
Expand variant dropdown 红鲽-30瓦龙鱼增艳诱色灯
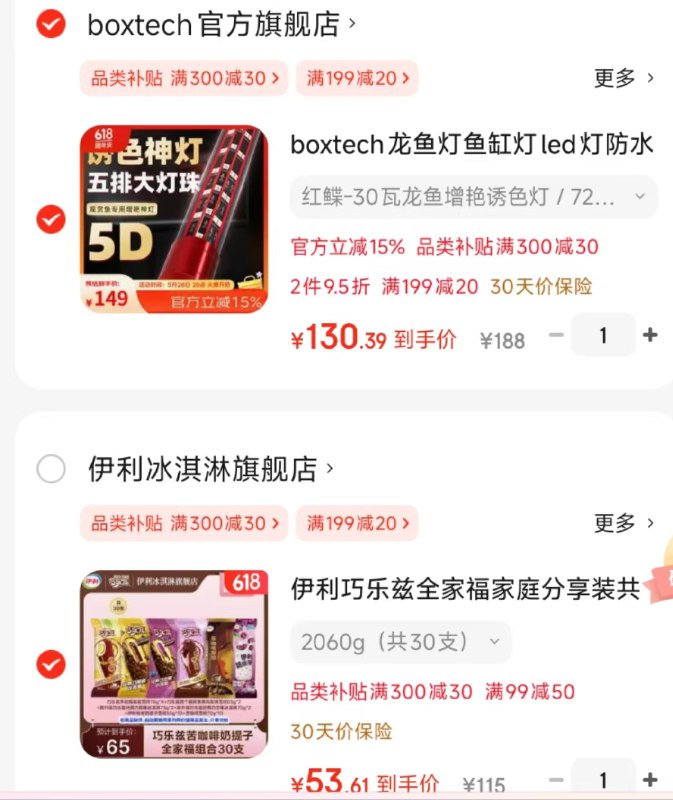coord(474,197)
